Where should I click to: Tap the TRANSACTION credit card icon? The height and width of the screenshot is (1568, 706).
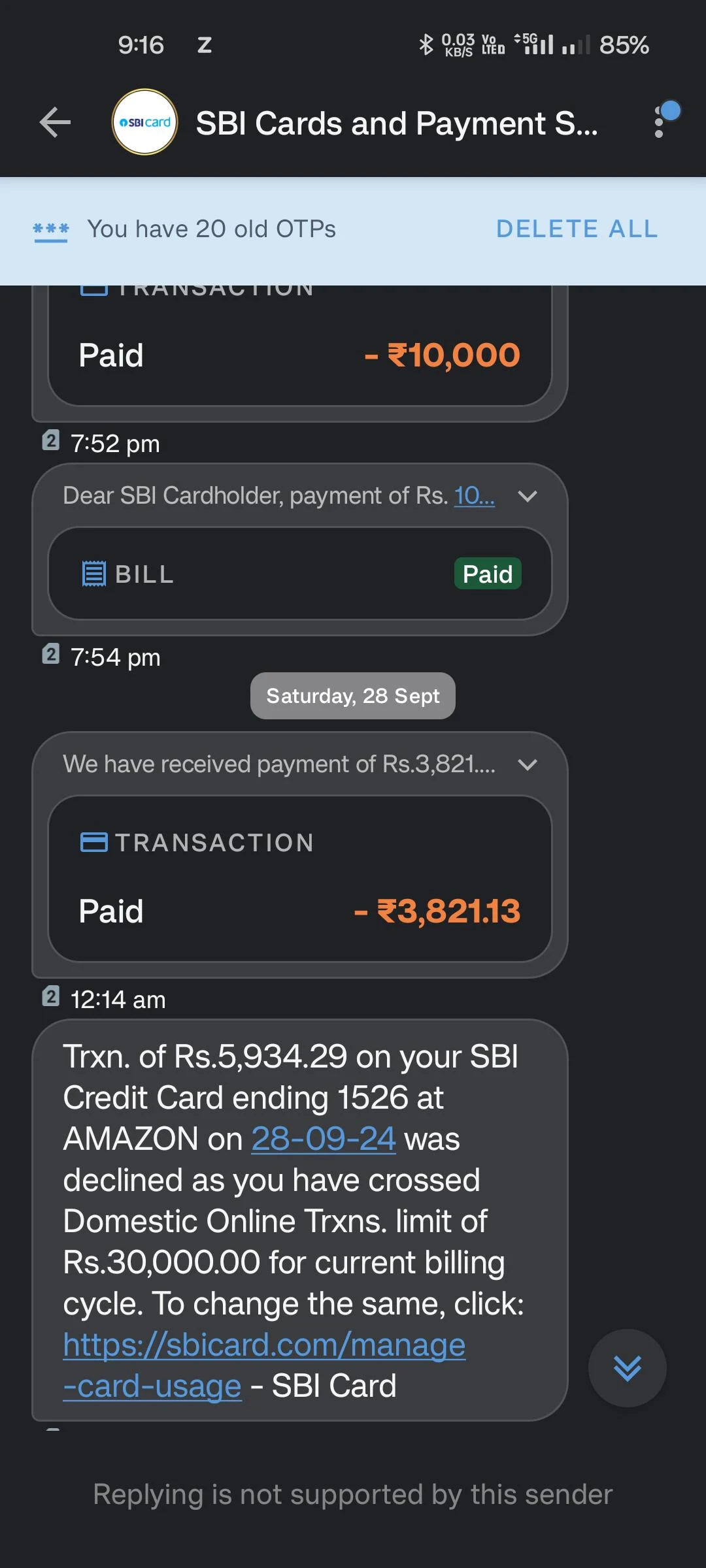(95, 843)
